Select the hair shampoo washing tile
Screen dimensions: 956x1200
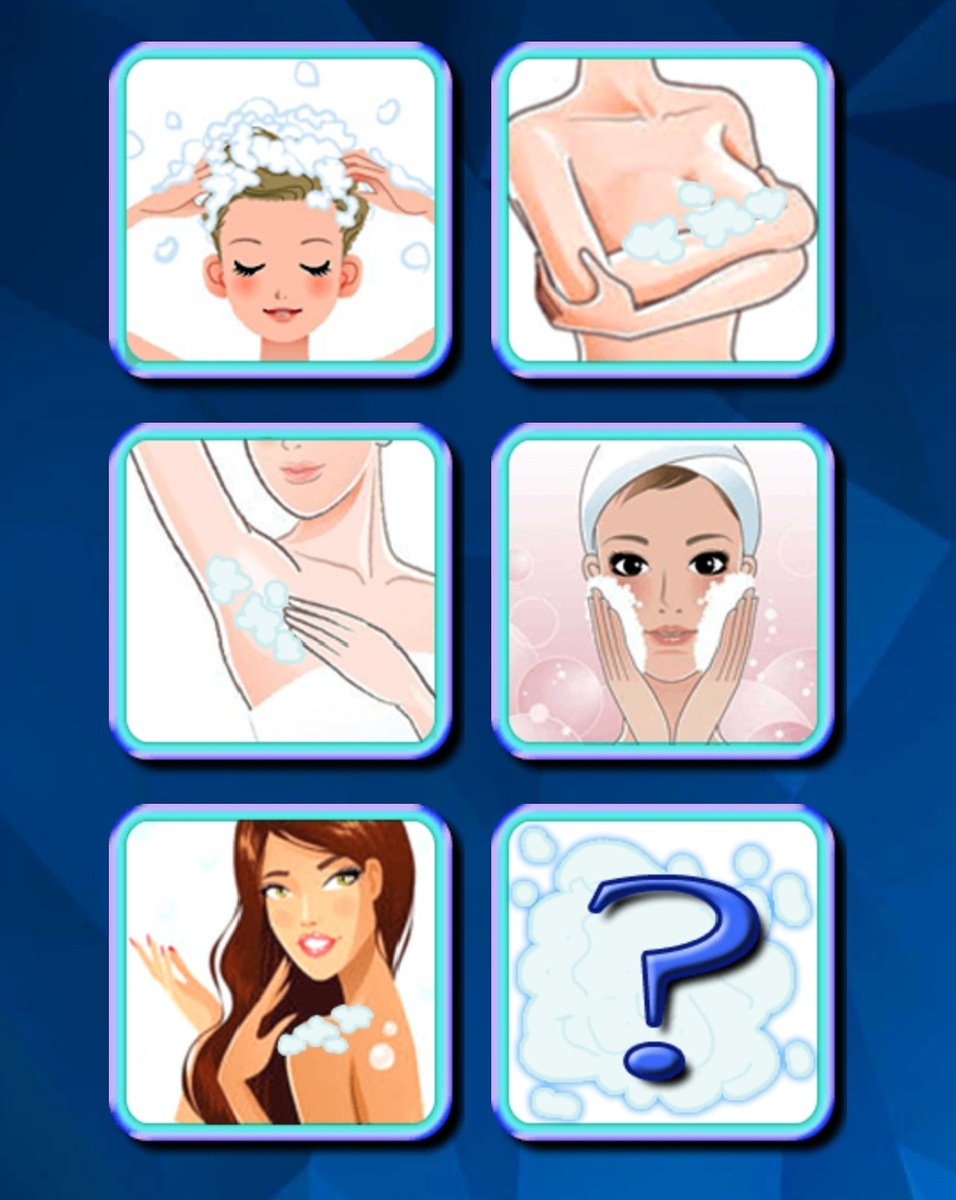280,210
